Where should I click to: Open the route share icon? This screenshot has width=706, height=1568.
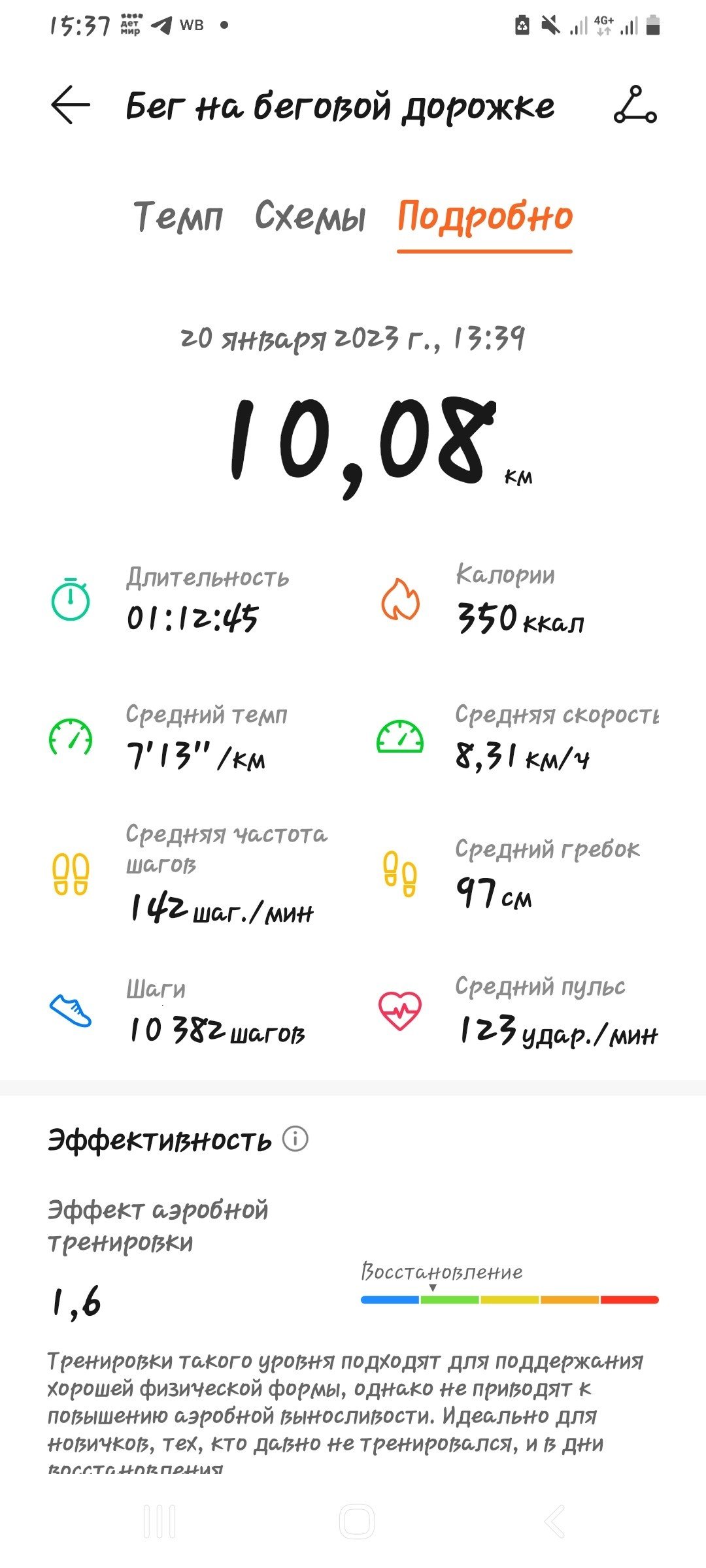(635, 105)
